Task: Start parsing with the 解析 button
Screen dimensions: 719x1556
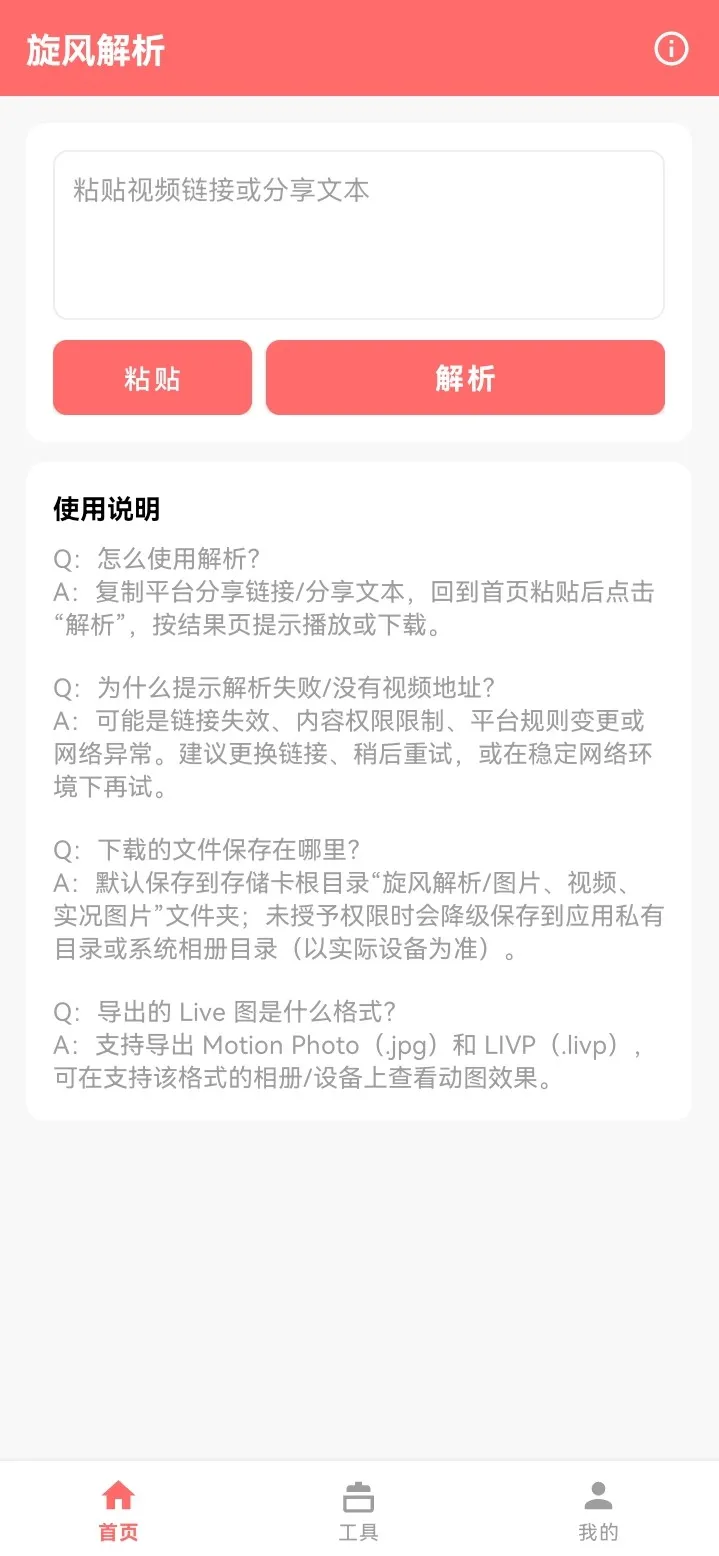Action: pyautogui.click(x=465, y=378)
